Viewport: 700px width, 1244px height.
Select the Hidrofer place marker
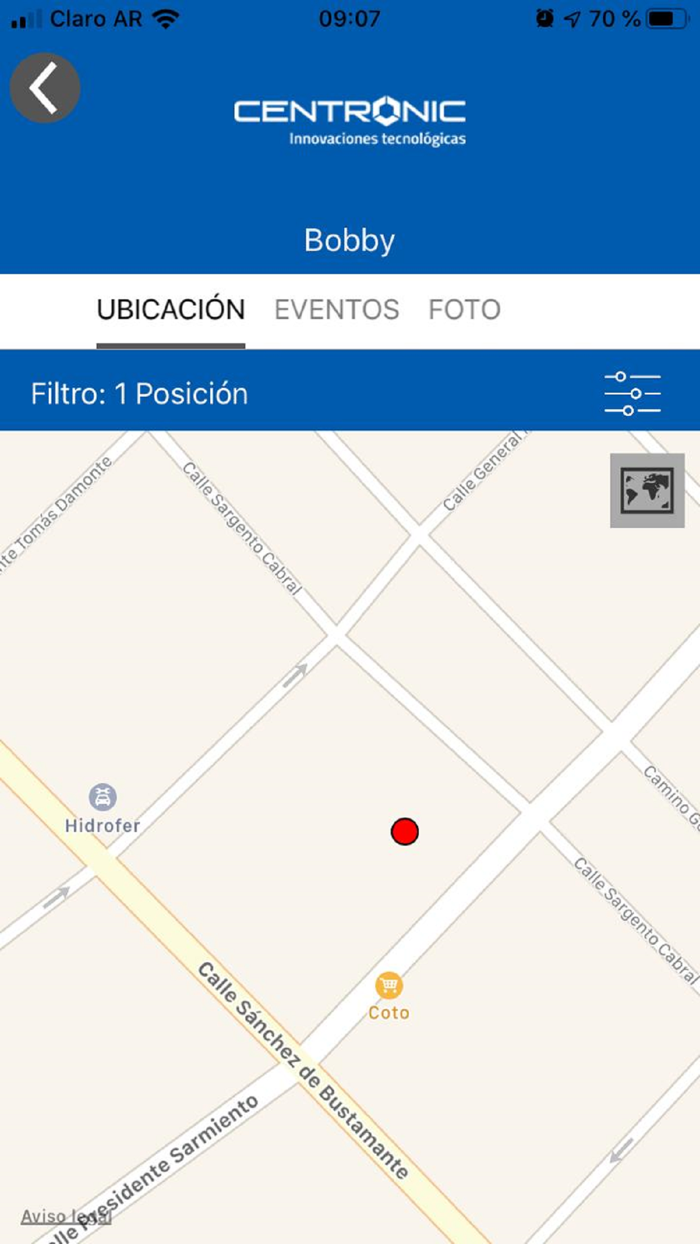[x=102, y=797]
